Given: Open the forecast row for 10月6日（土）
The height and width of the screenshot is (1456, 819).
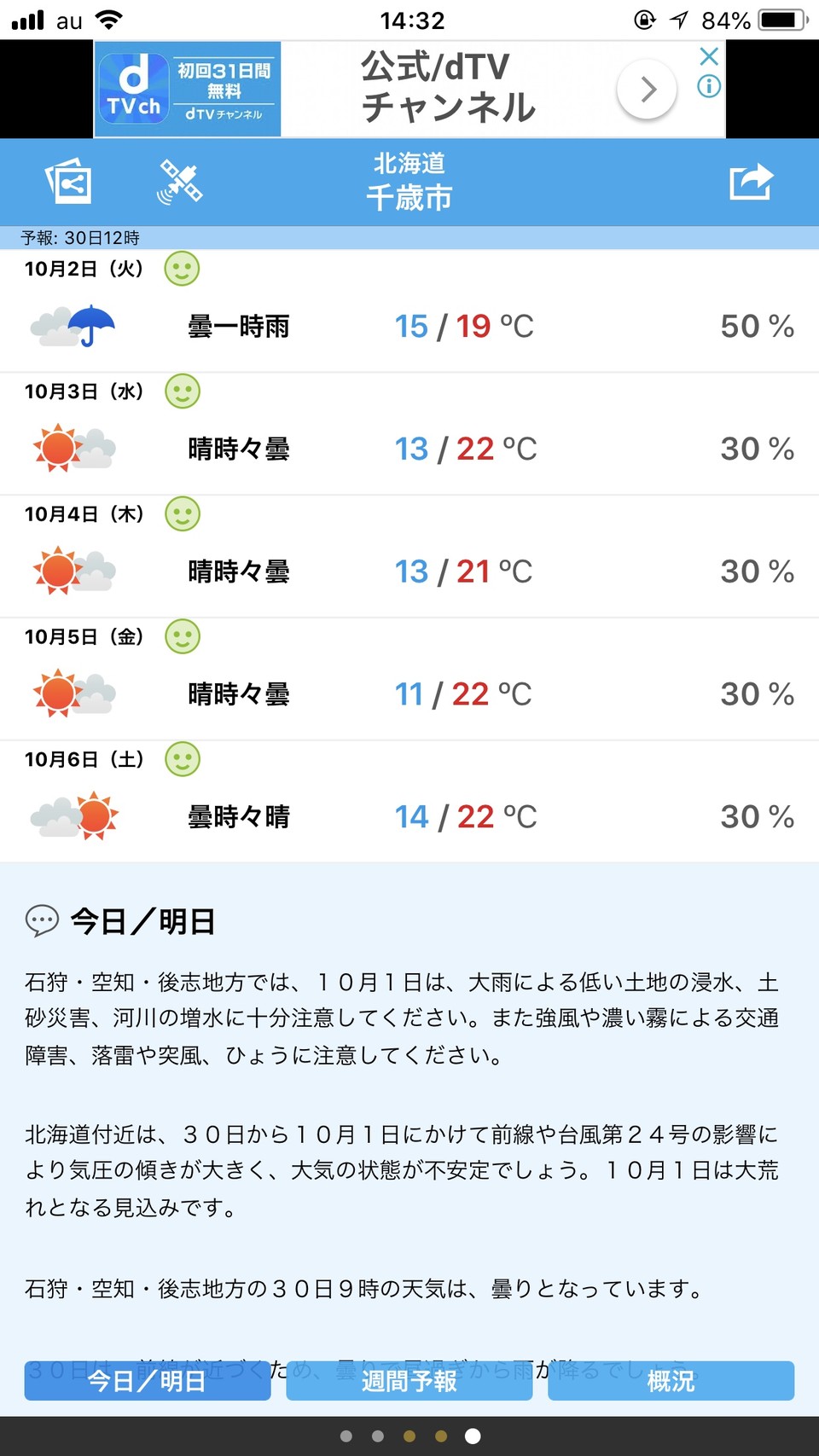Looking at the screenshot, I should click(409, 802).
